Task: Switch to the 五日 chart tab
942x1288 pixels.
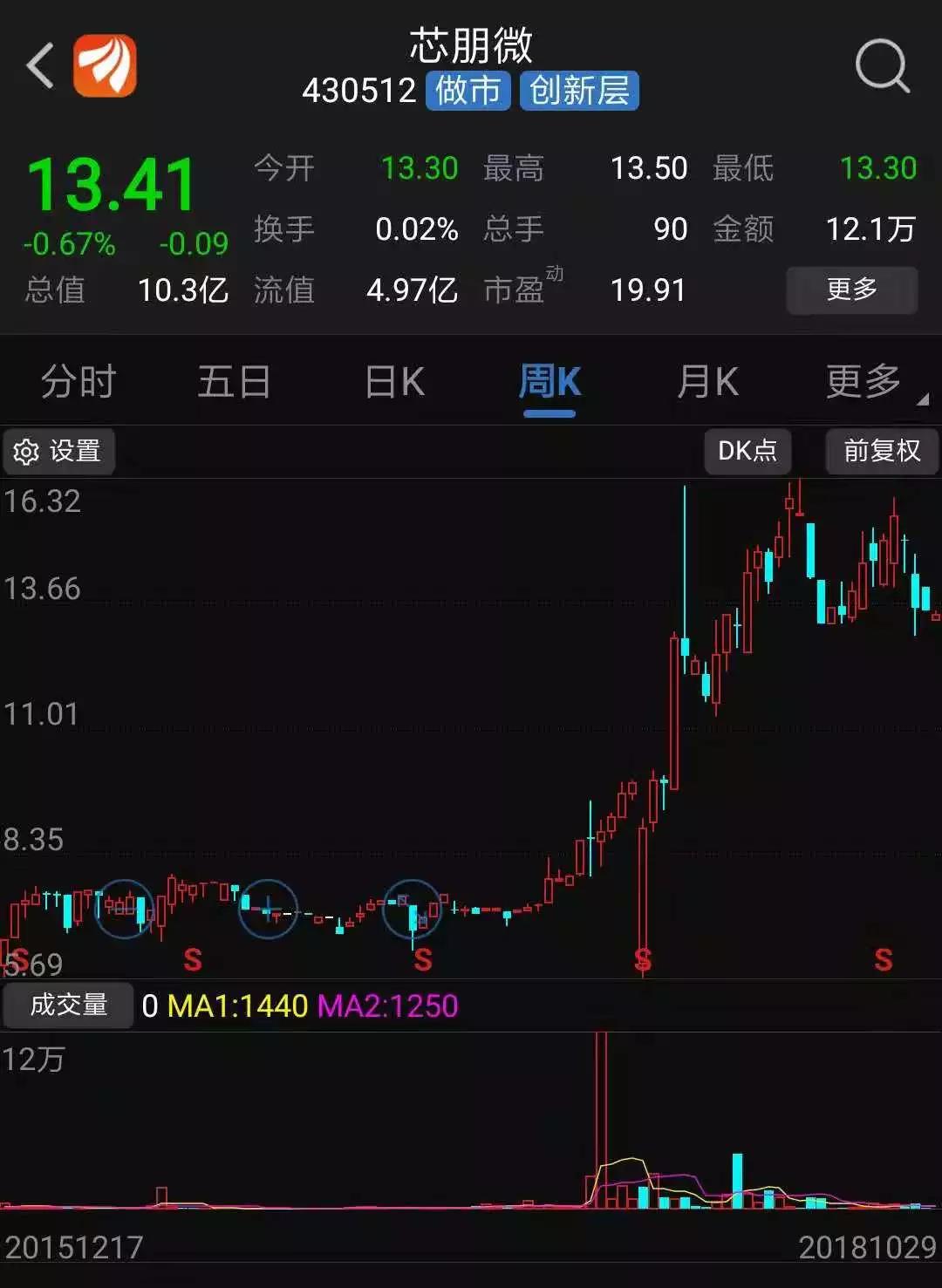Action: coord(234,382)
